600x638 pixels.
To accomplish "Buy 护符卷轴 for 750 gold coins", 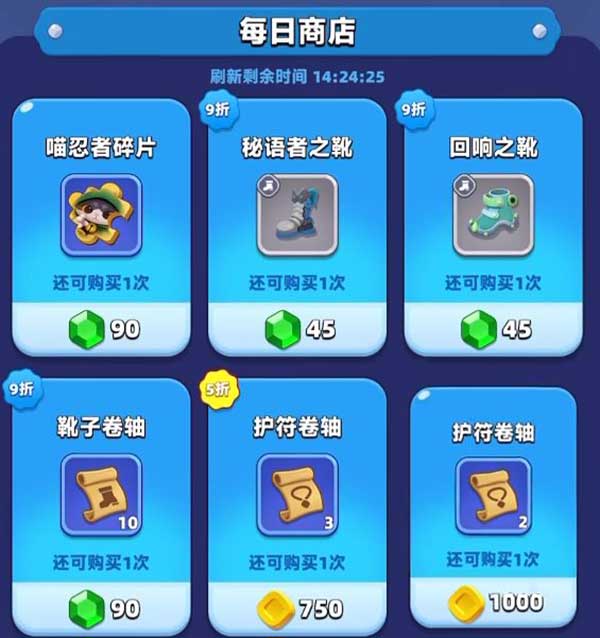I will (297, 608).
